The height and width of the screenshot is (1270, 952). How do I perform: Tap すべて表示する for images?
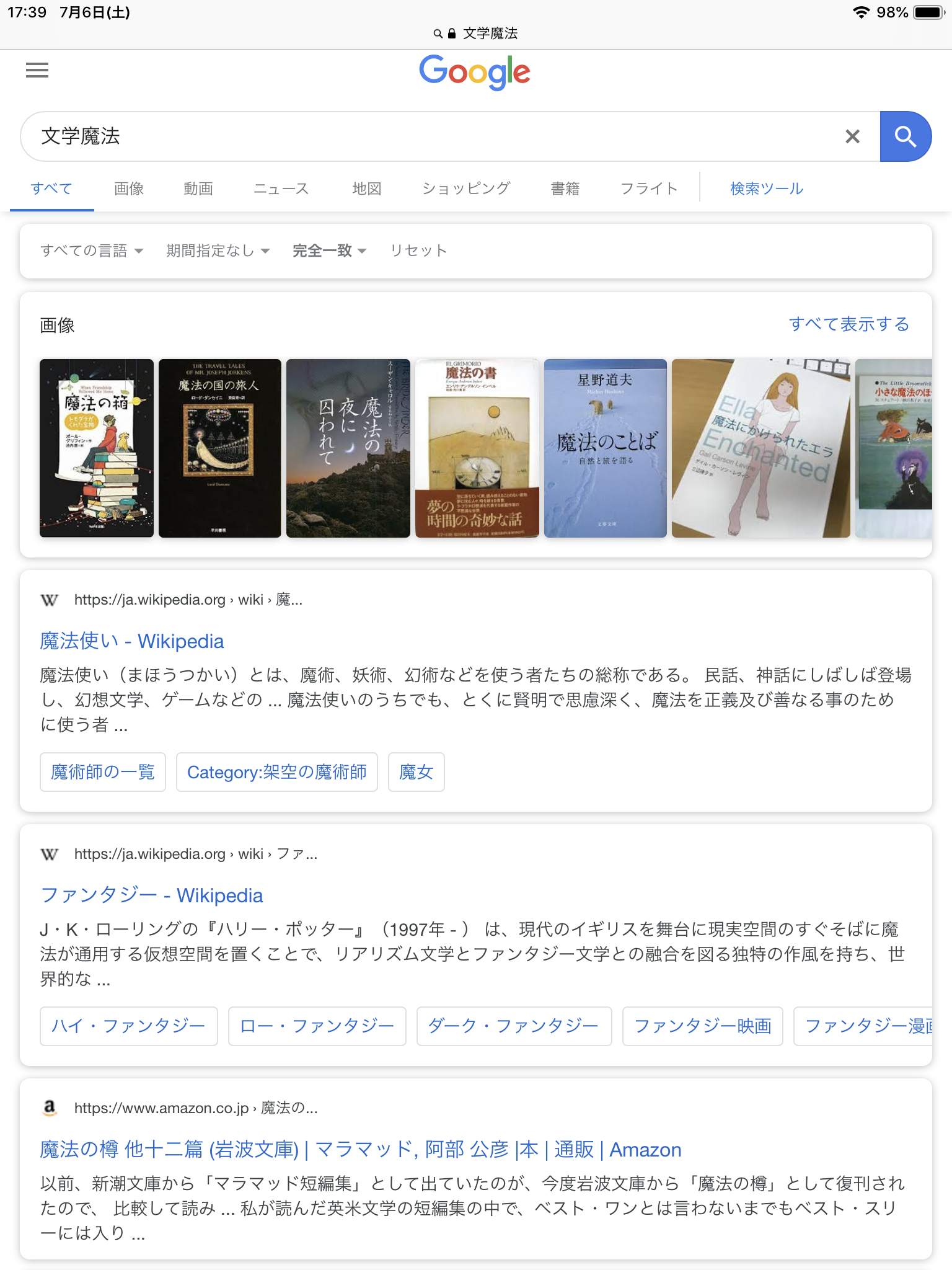tap(848, 324)
